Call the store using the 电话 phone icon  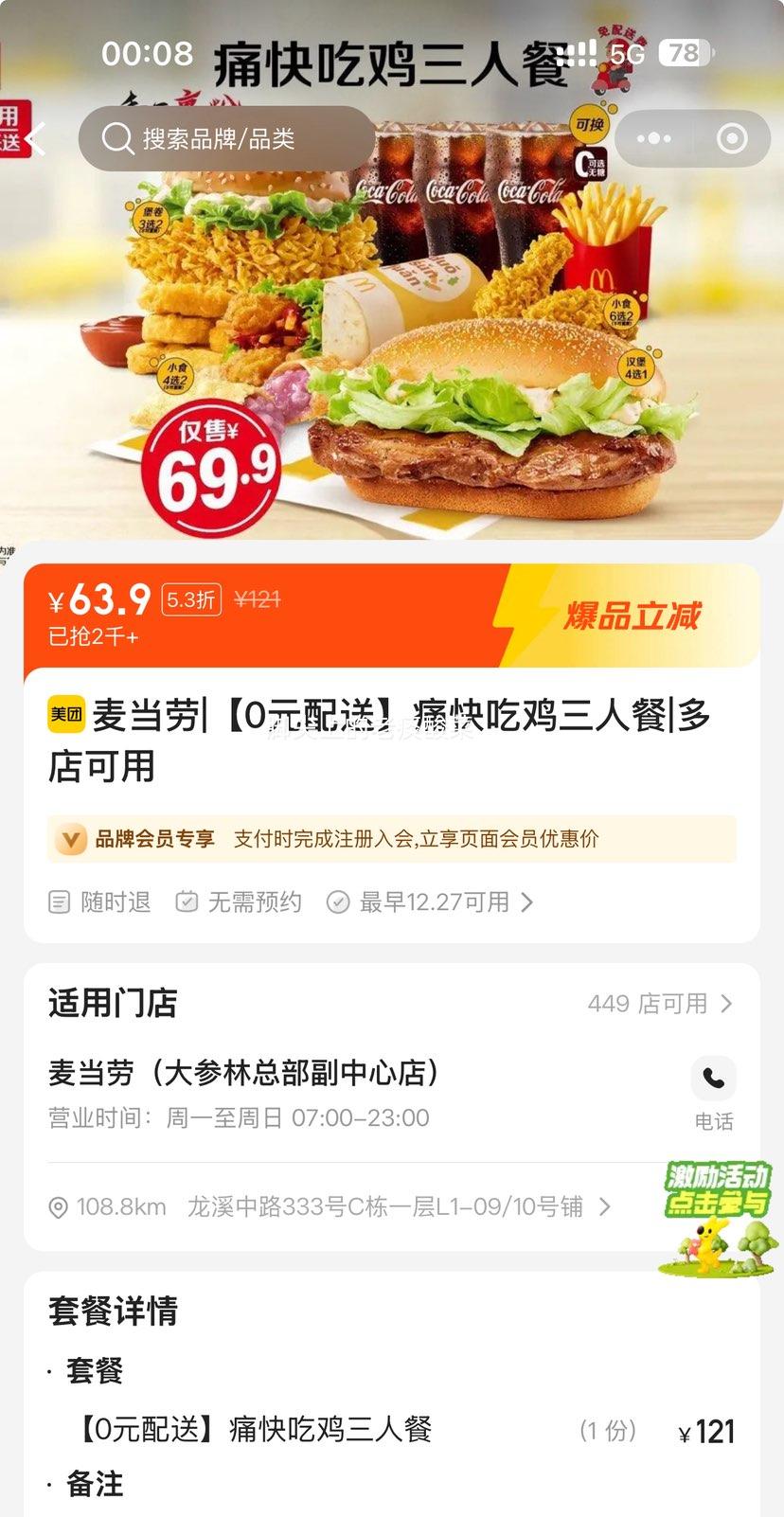pyautogui.click(x=714, y=1079)
